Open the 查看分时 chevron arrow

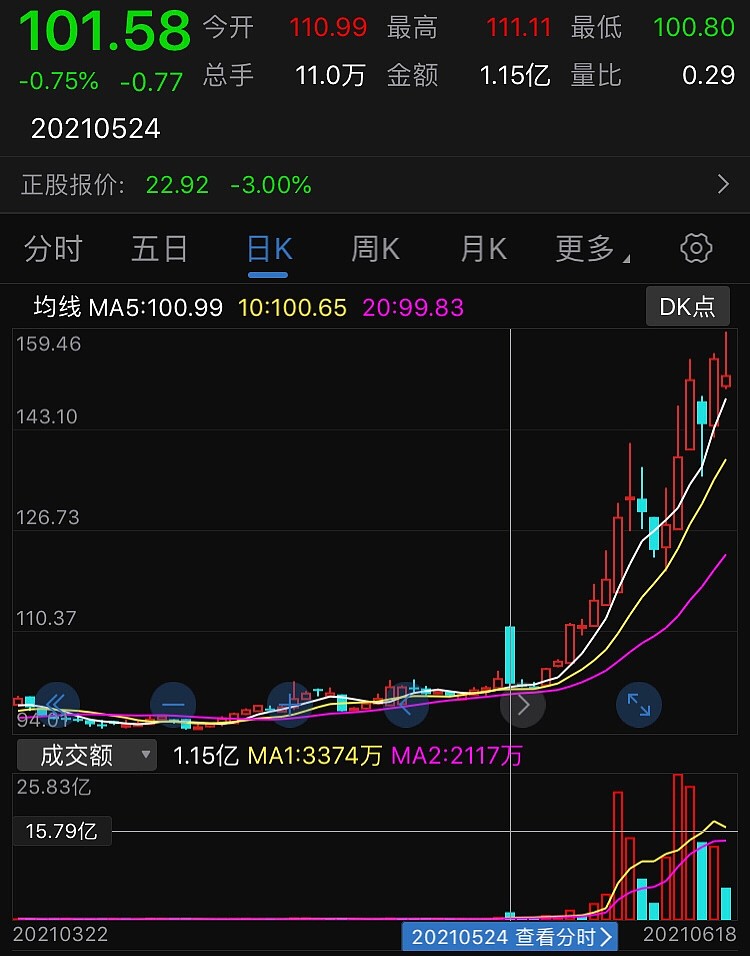(x=605, y=938)
